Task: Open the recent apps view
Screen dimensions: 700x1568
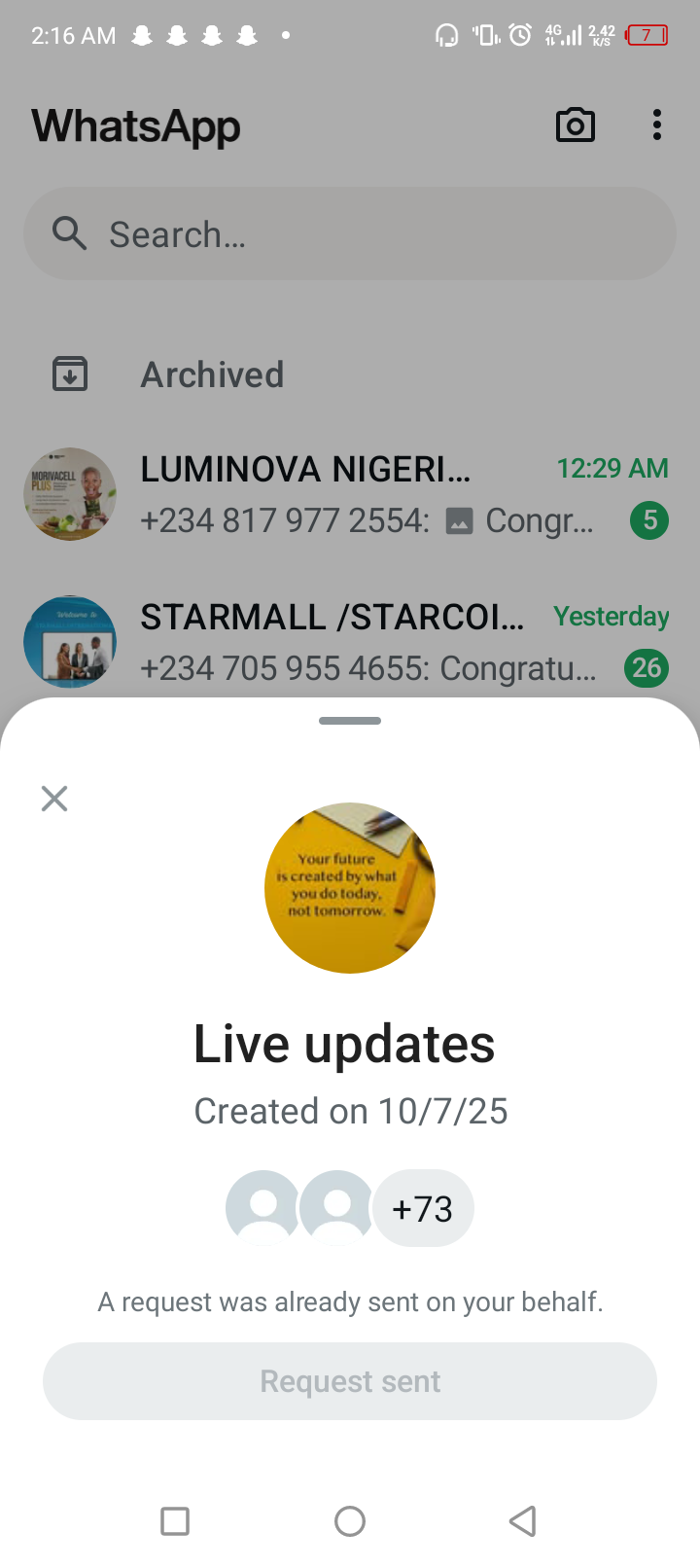Action: 175,1520
